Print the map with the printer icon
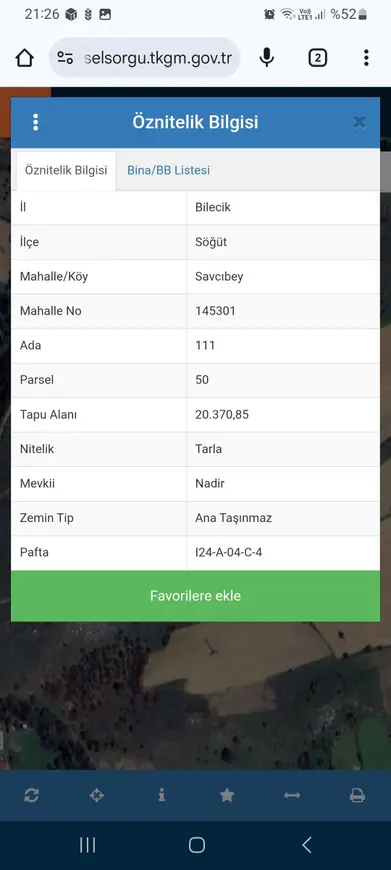Viewport: 391px width, 870px height. point(357,796)
